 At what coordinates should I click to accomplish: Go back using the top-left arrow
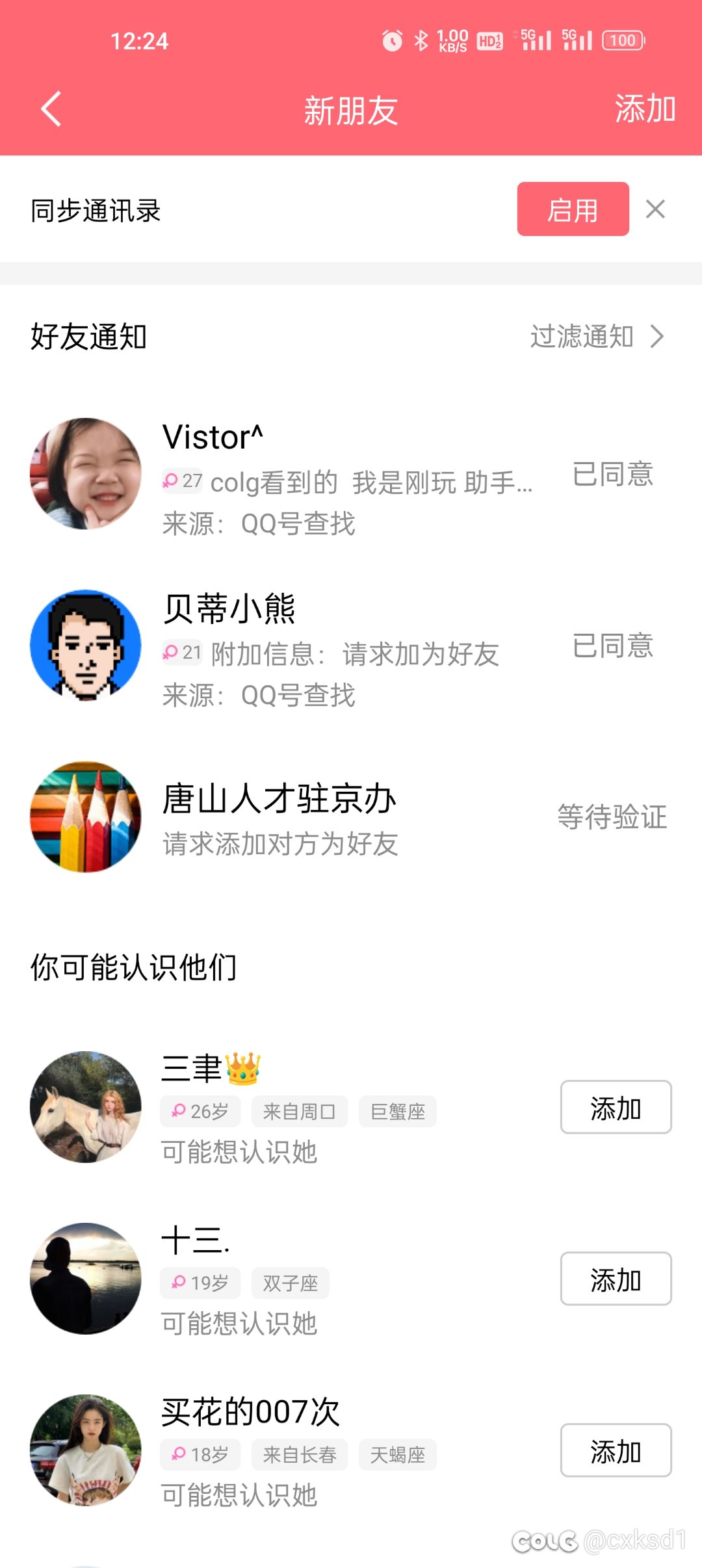pyautogui.click(x=51, y=109)
